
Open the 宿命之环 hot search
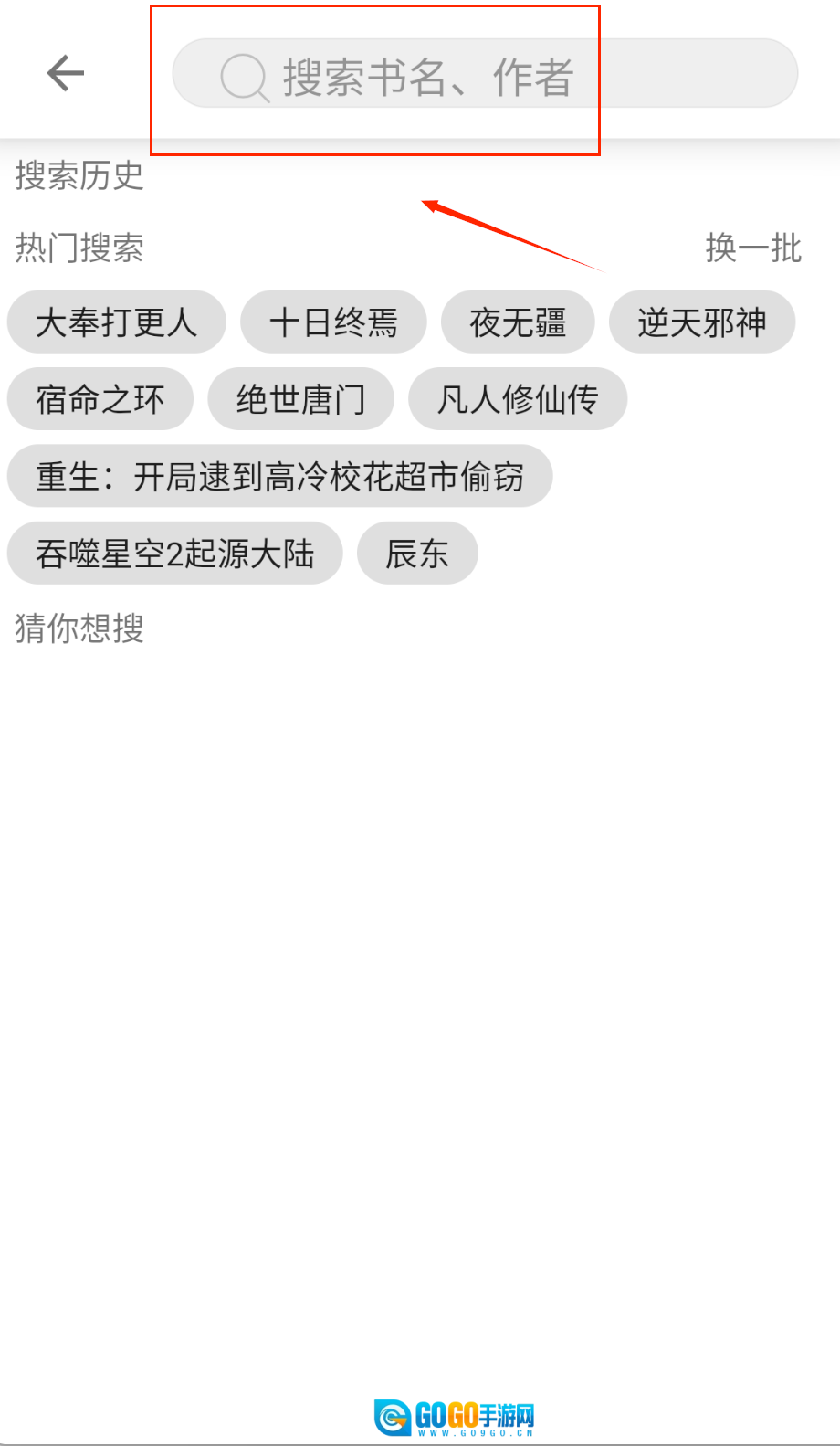(x=100, y=399)
